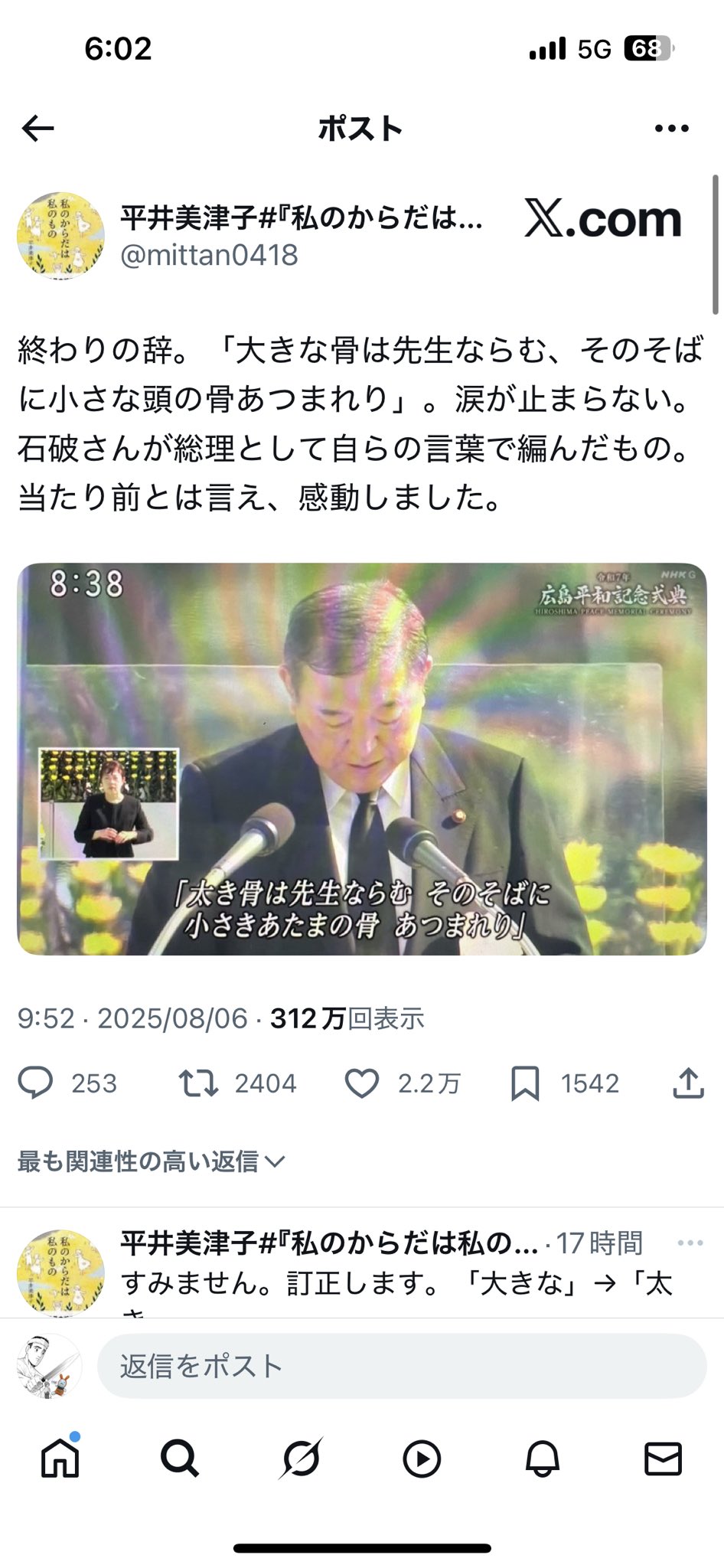Screen dimensions: 724x1568
Task: Tap the 返信をポスト reply field
Action: click(x=401, y=1366)
